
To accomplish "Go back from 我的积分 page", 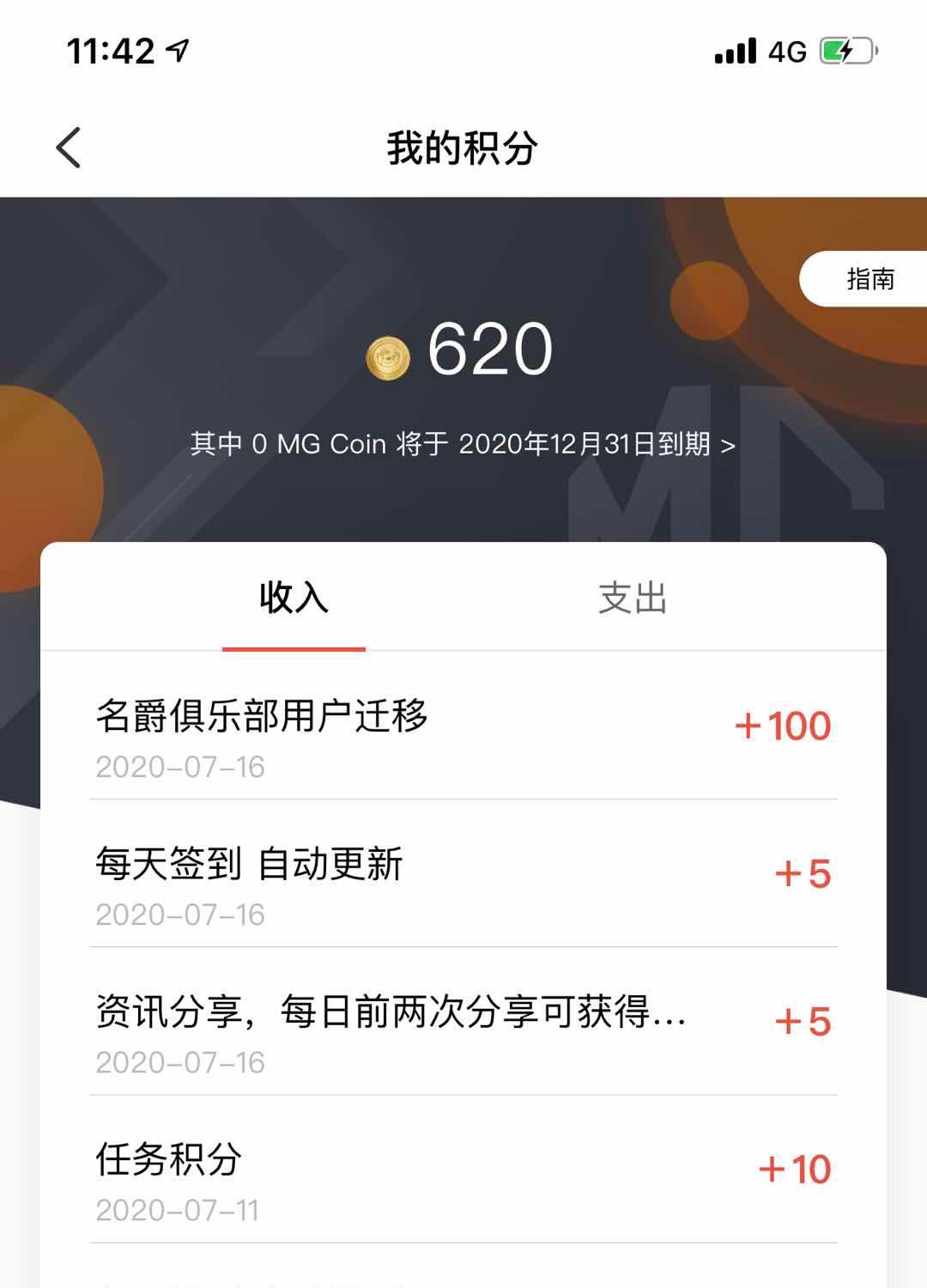I will point(69,148).
